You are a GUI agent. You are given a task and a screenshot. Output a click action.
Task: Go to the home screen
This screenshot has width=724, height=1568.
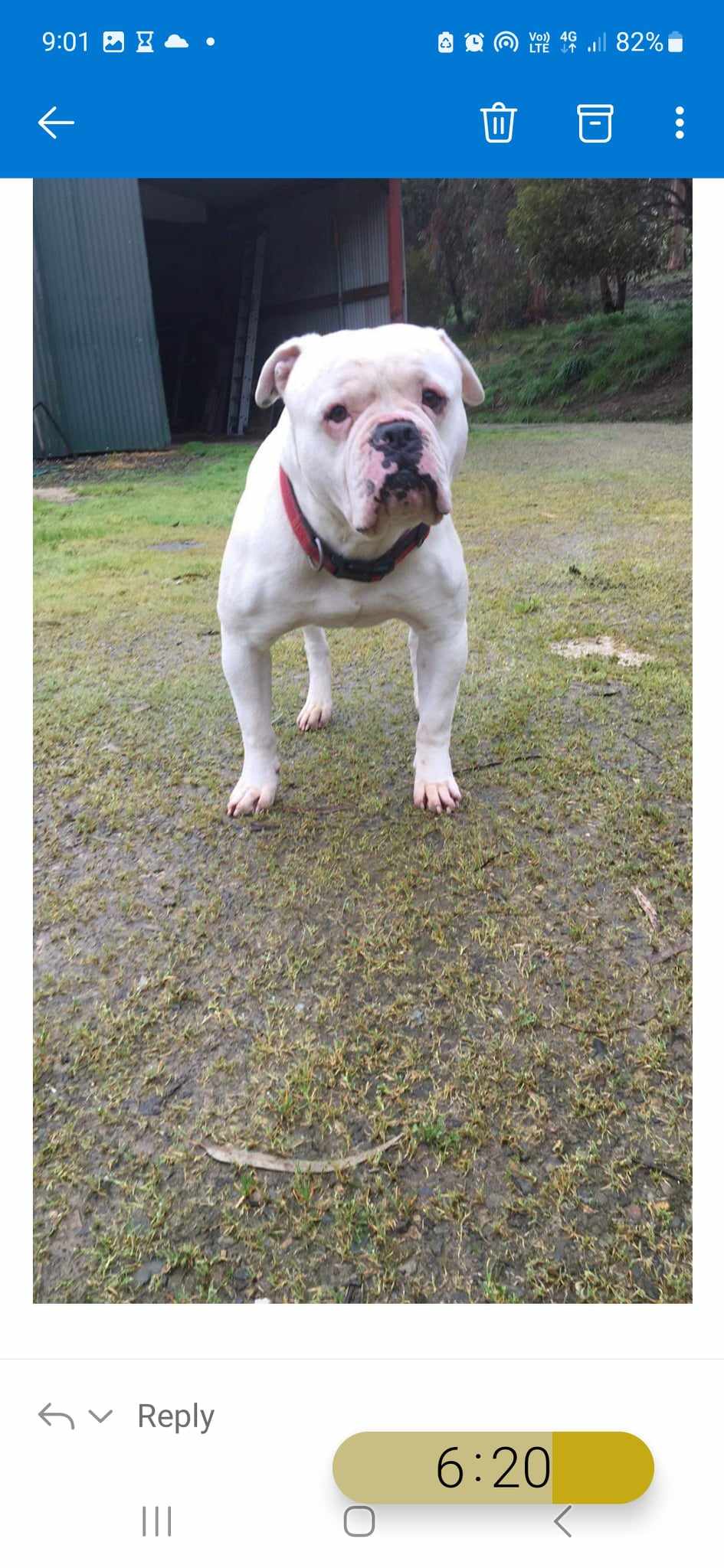click(x=359, y=1521)
